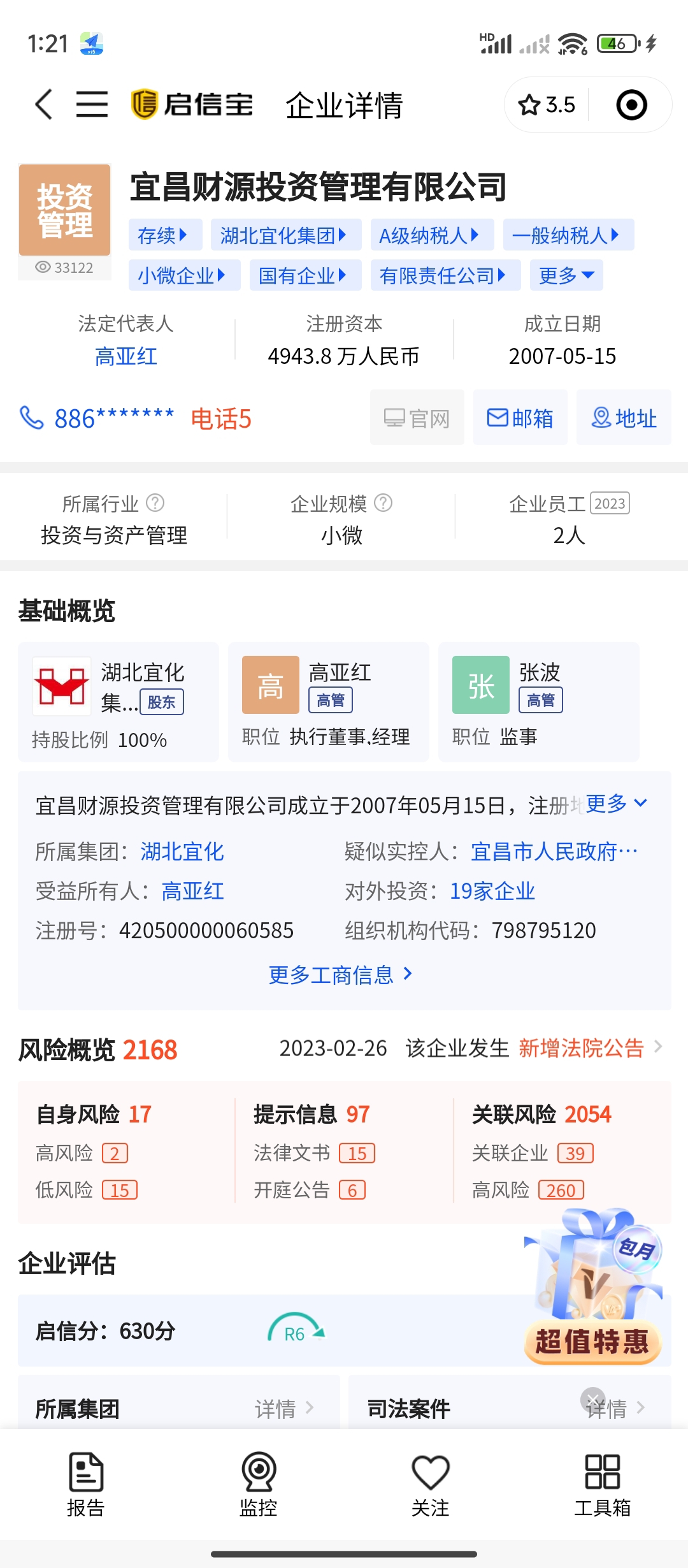Open the 张波 executive card
Viewport: 688px width, 1568px height.
[x=539, y=702]
